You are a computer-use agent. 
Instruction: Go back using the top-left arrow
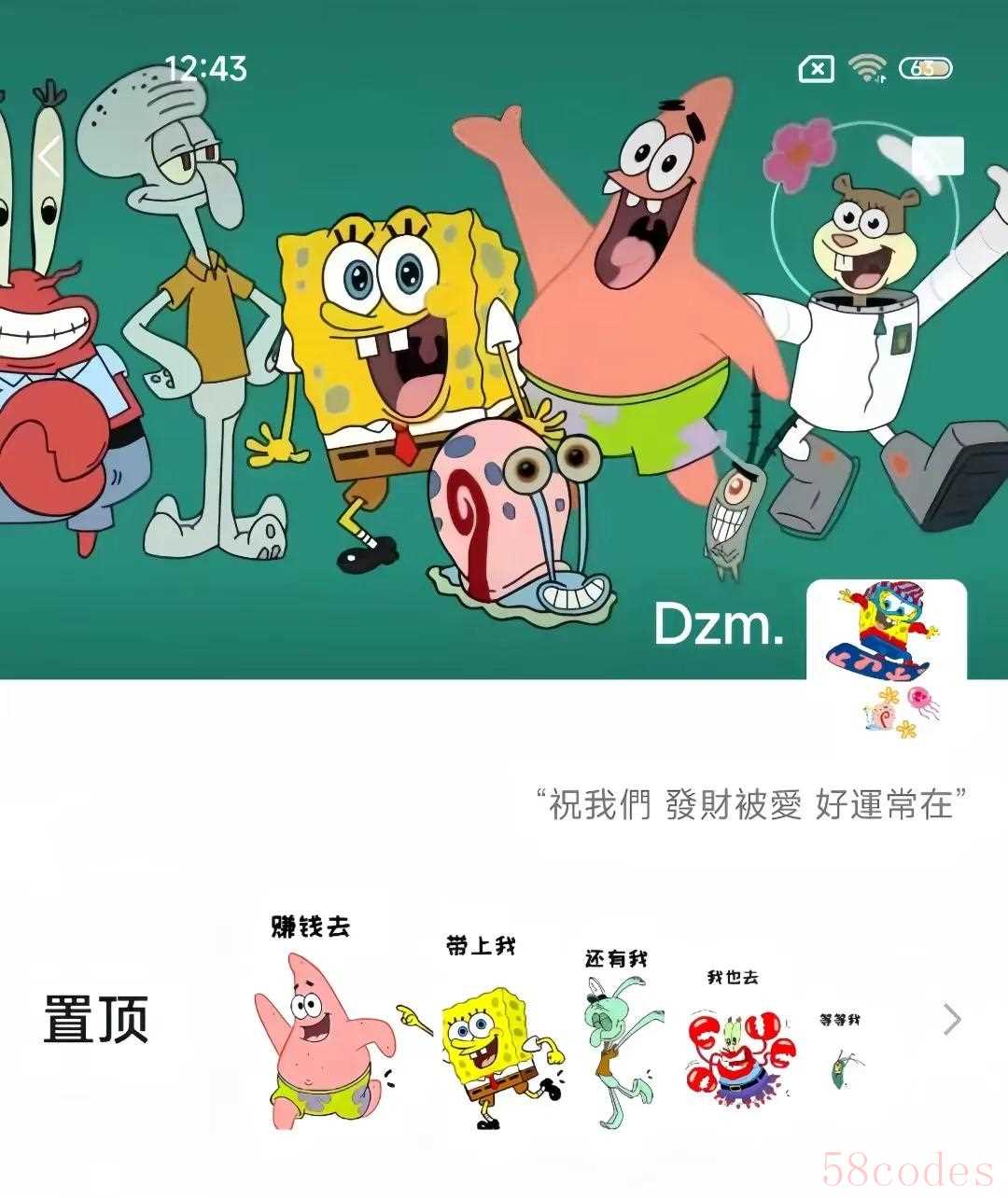49,156
